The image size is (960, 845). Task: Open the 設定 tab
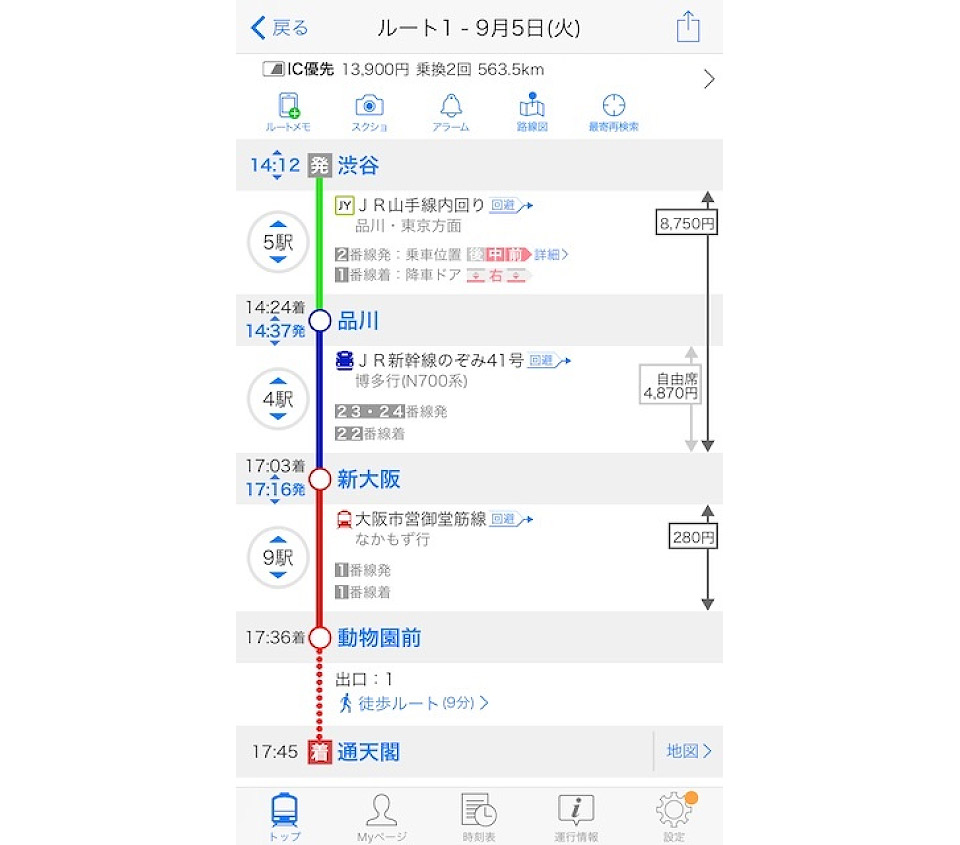[674, 816]
